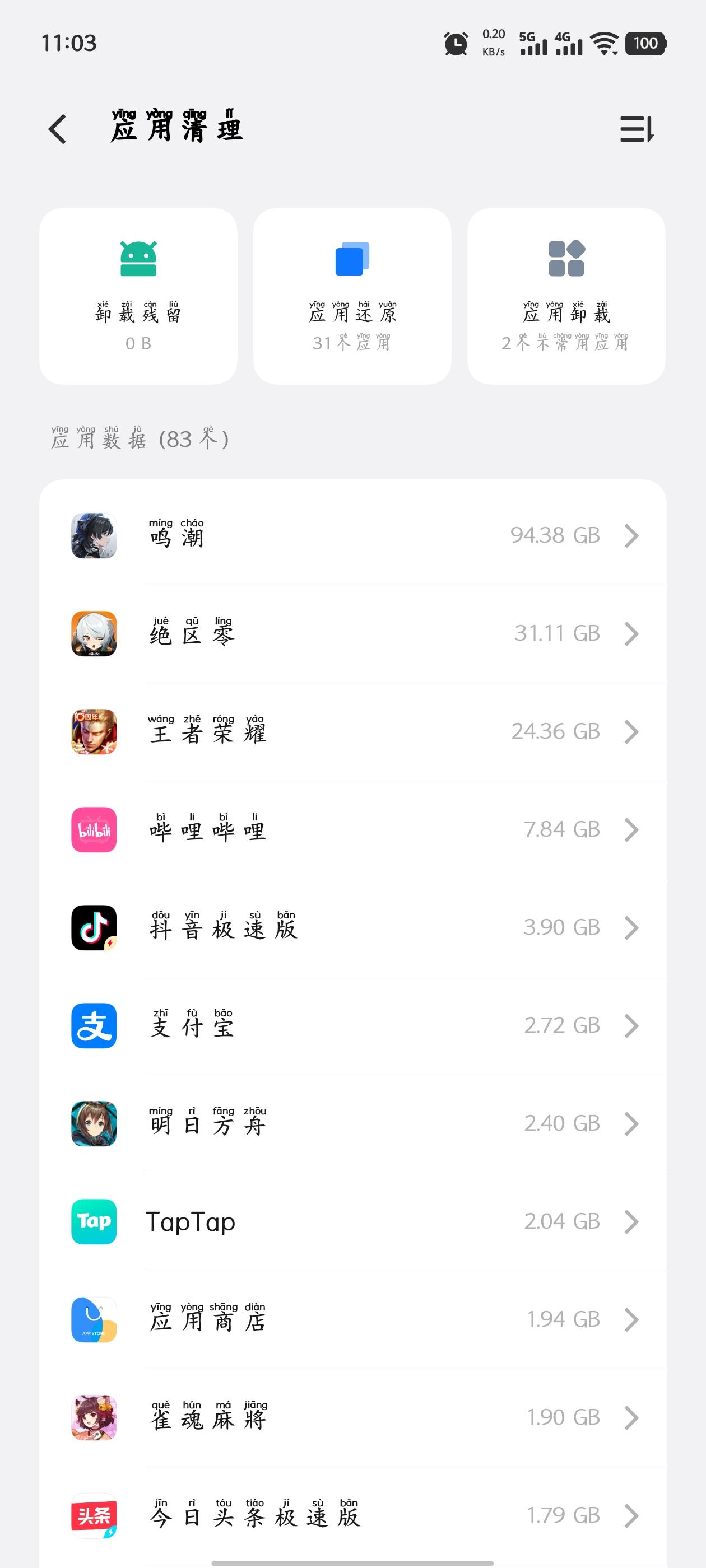Open the 应用还原 card
The height and width of the screenshot is (1568, 706).
(x=352, y=296)
